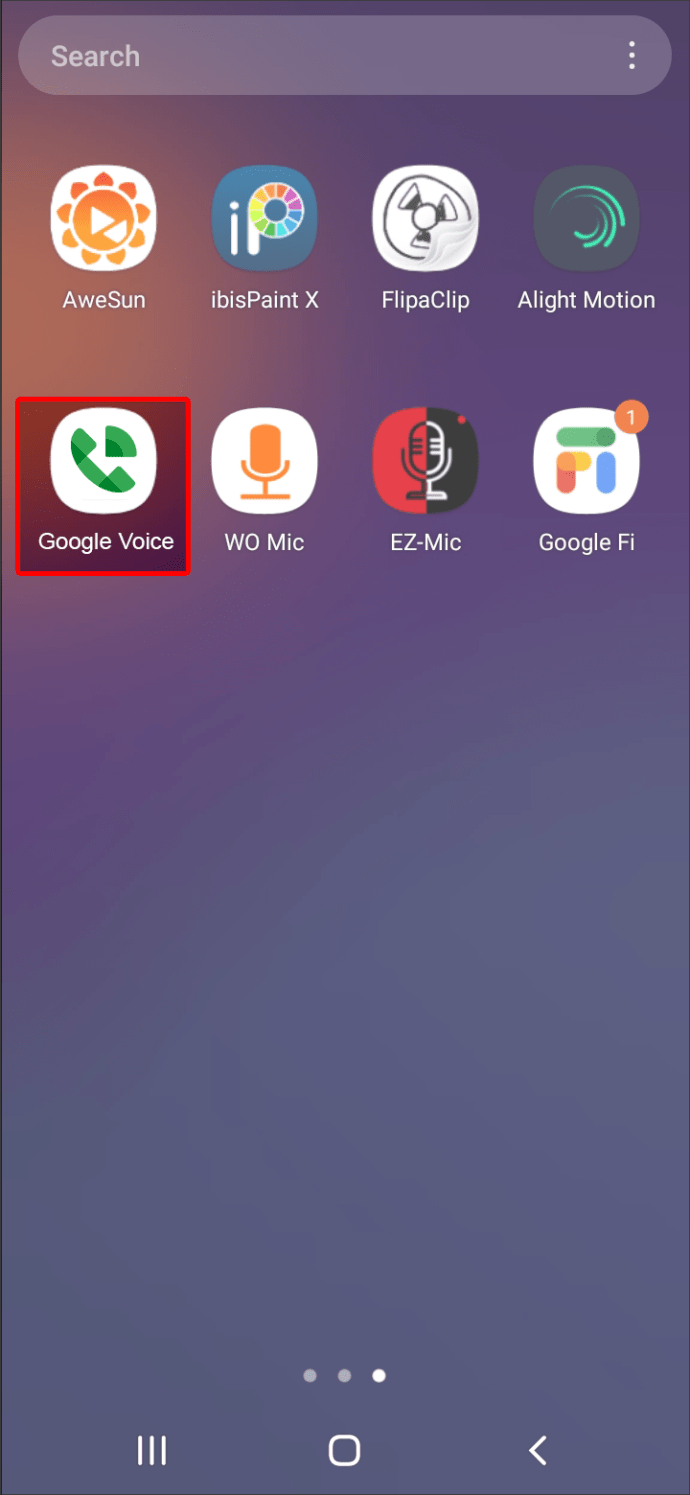Viewport: 690px width, 1495px height.
Task: Open the EZ-Mic app
Action: click(x=425, y=461)
